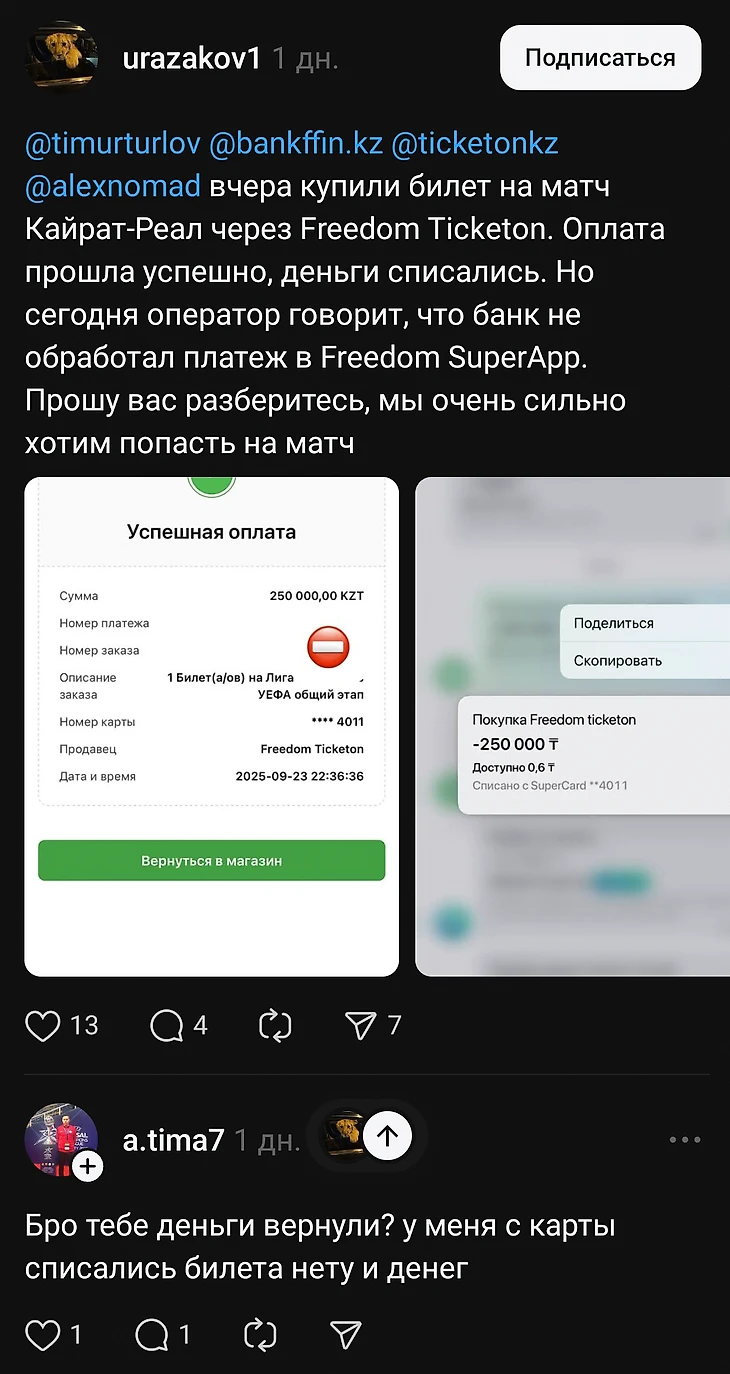Share urazakov1's post via the send icon
This screenshot has height=1374, width=730.
(x=360, y=1025)
